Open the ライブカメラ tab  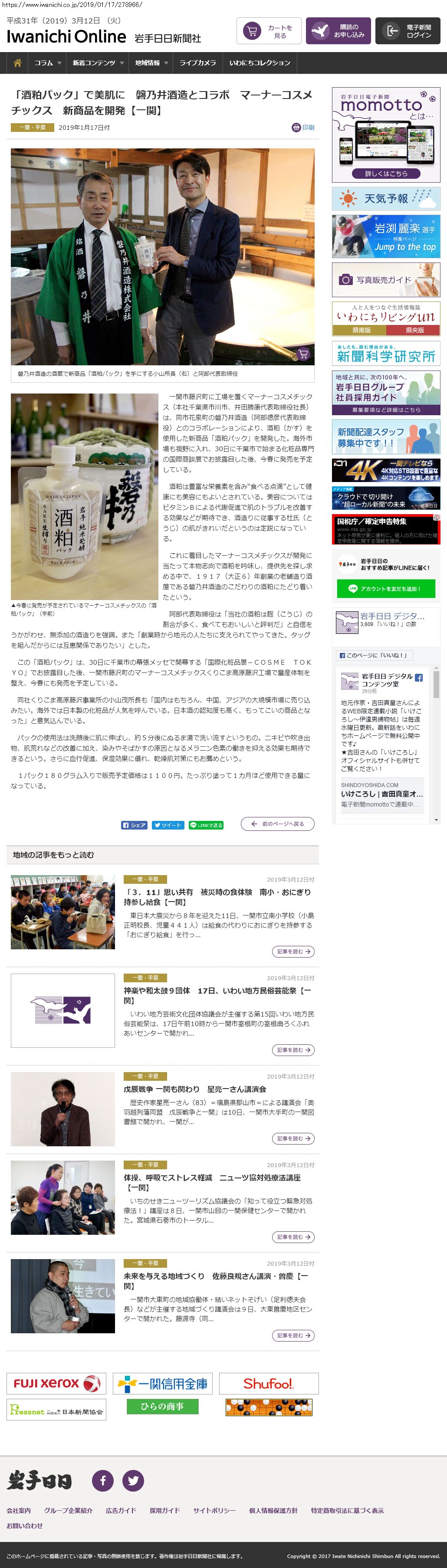tap(197, 63)
